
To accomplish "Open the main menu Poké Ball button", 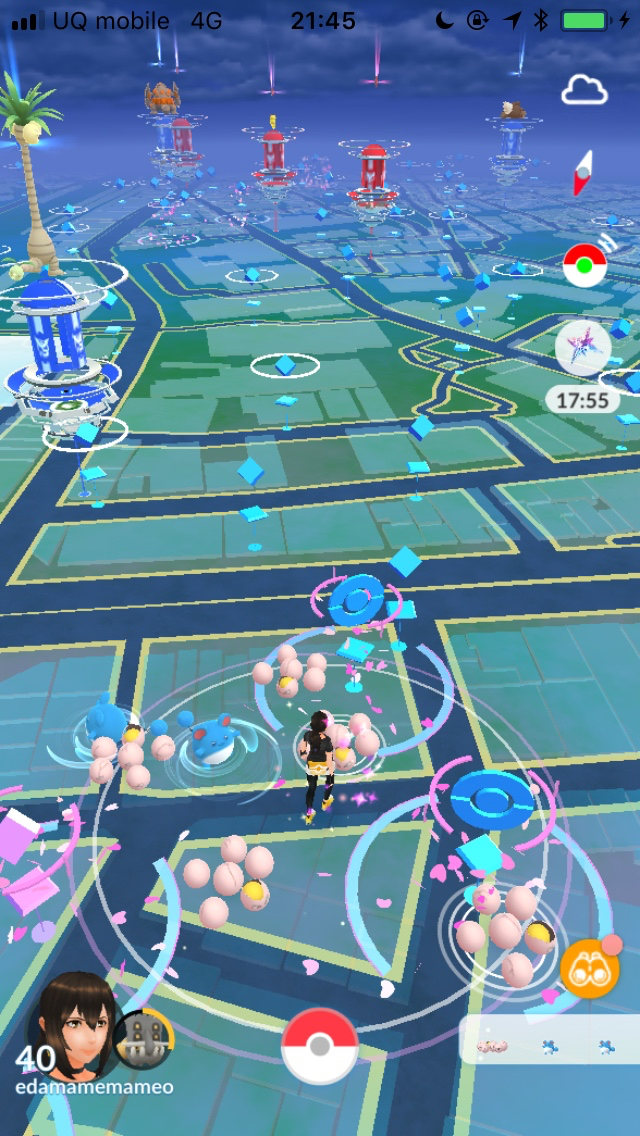I will [320, 1046].
